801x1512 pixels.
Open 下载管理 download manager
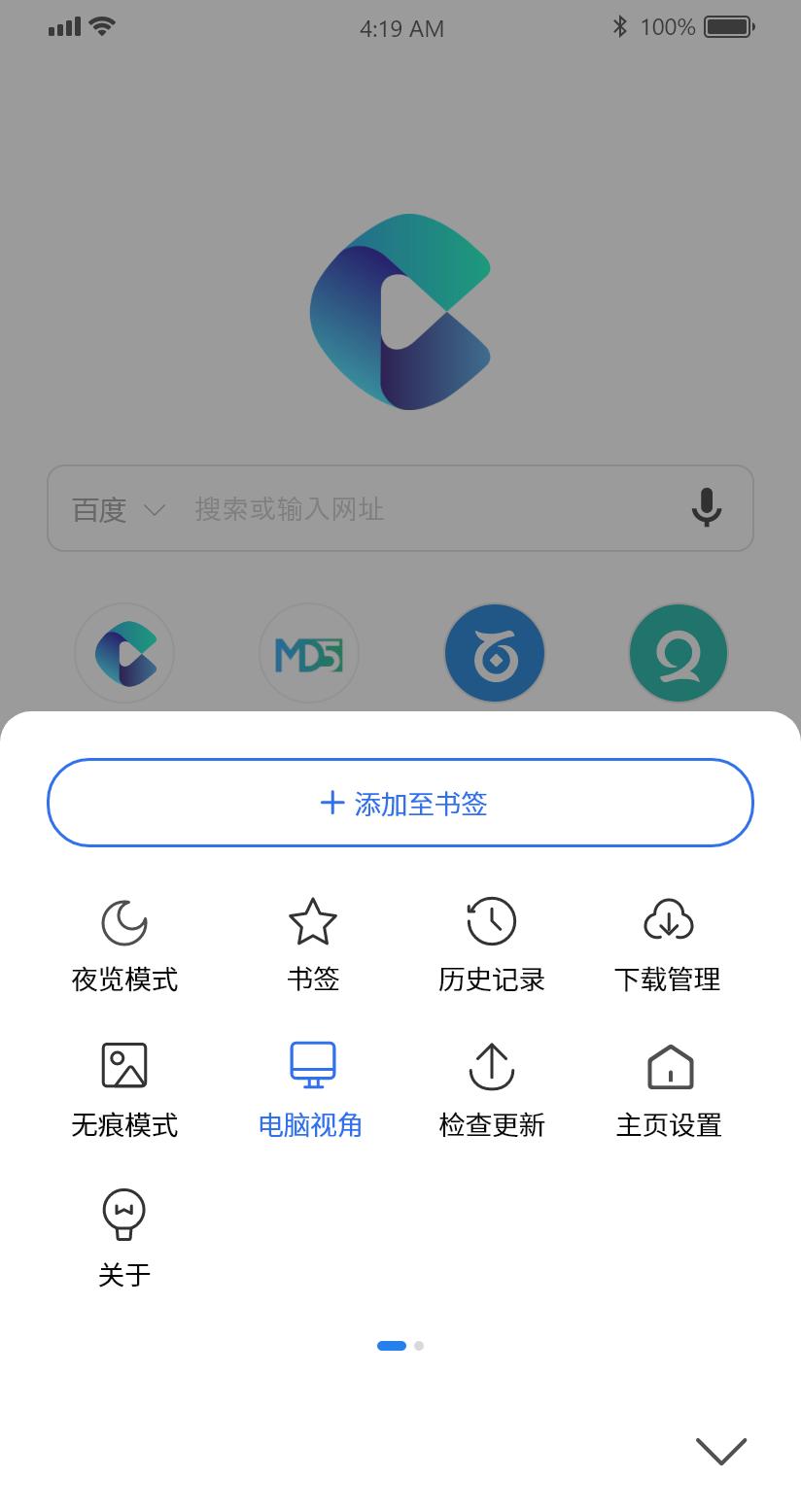point(669,943)
